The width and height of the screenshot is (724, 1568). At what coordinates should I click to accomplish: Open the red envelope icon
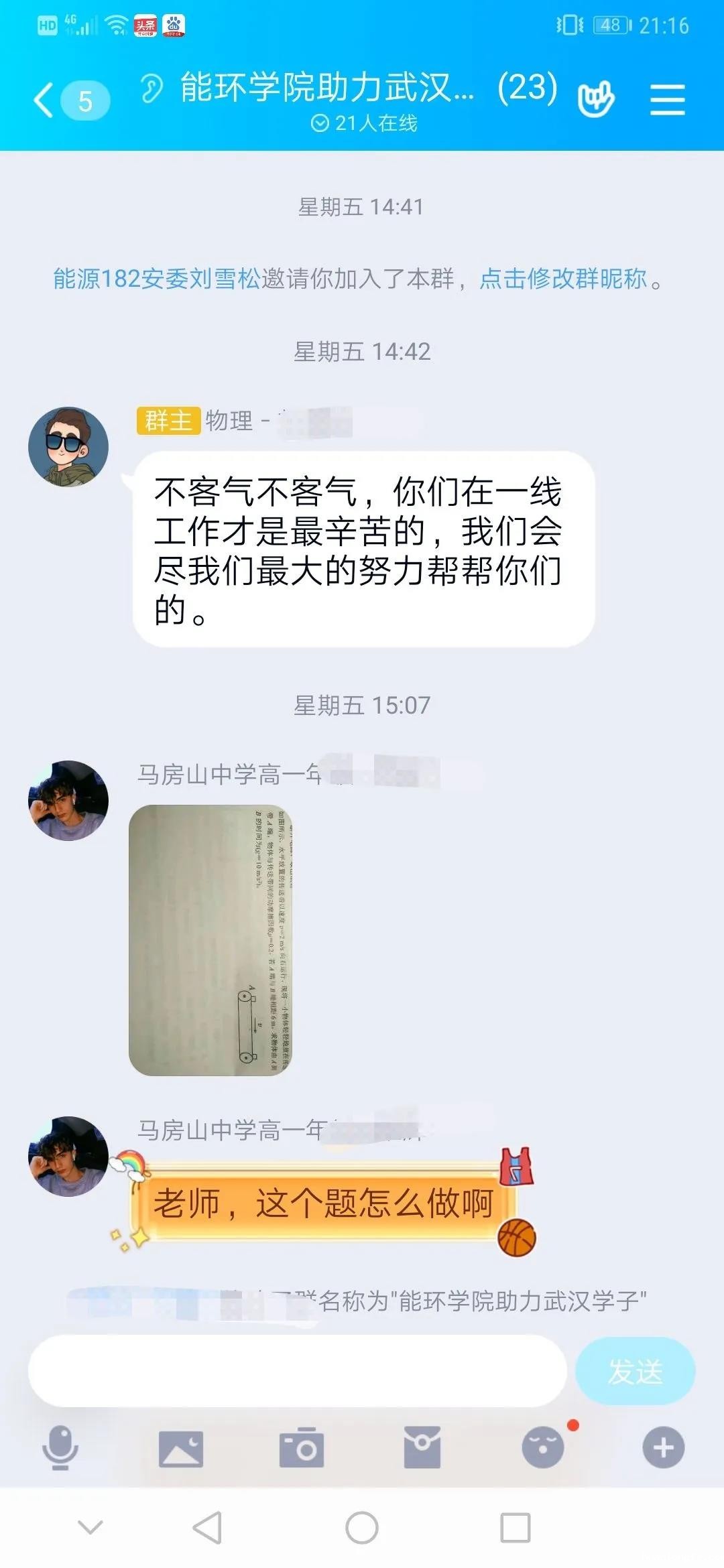pyautogui.click(x=422, y=1448)
